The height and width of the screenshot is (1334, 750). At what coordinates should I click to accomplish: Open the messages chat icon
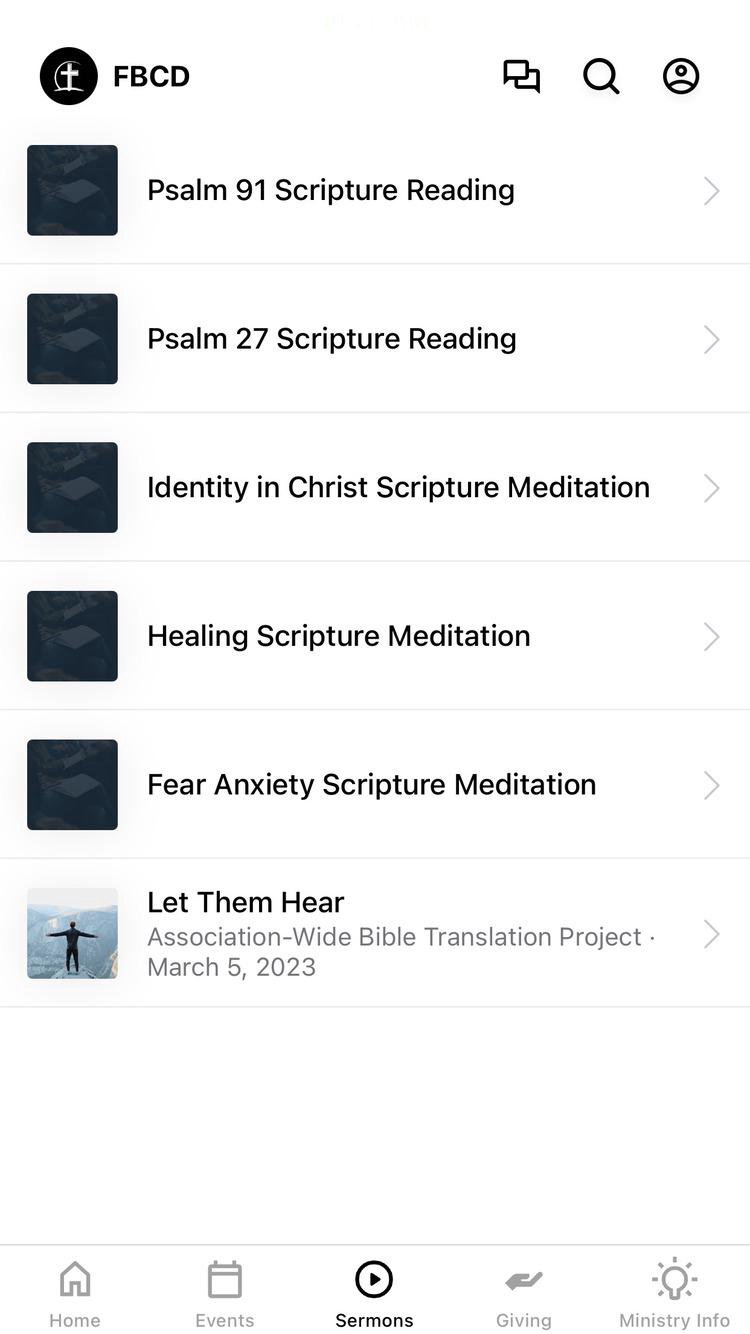[x=521, y=76]
